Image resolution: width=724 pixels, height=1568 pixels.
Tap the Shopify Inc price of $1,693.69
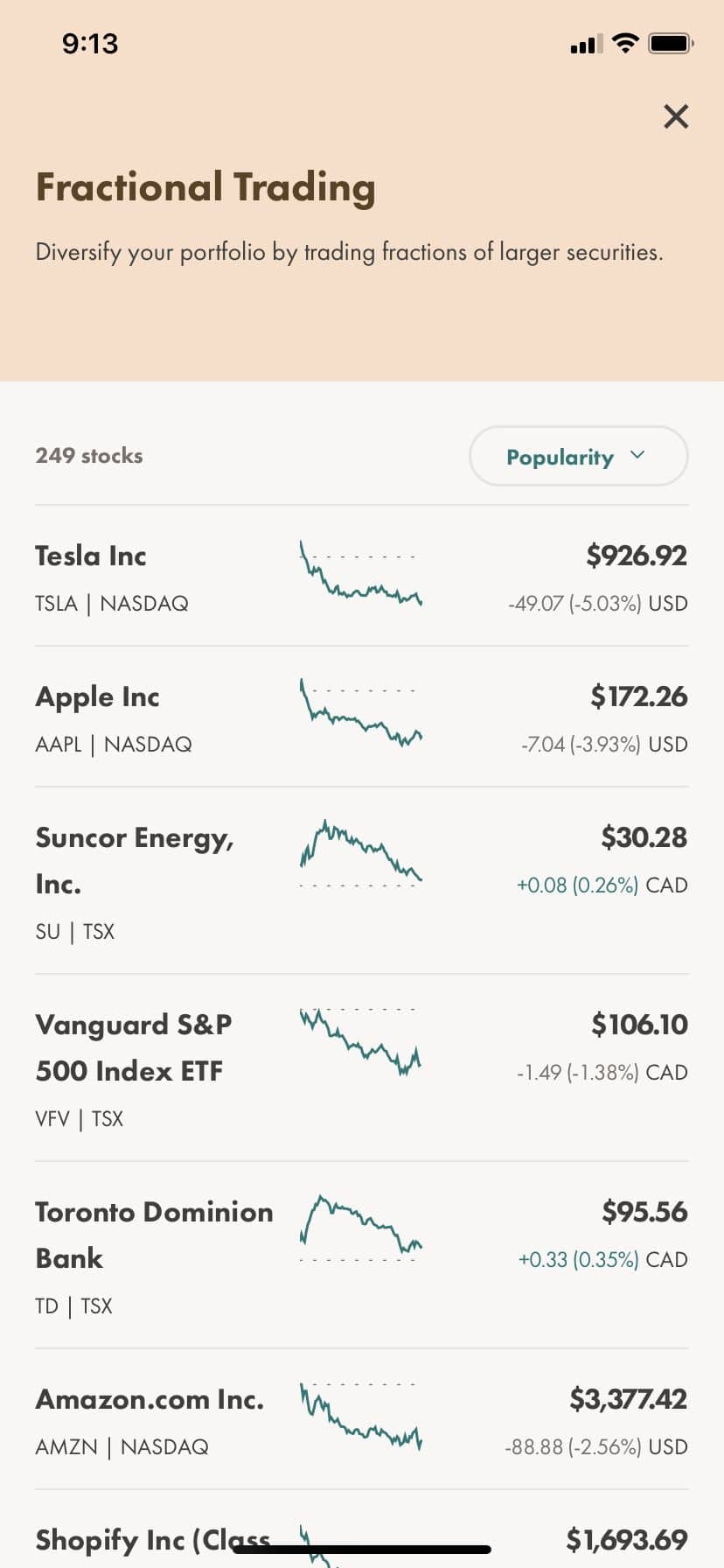click(x=627, y=1538)
